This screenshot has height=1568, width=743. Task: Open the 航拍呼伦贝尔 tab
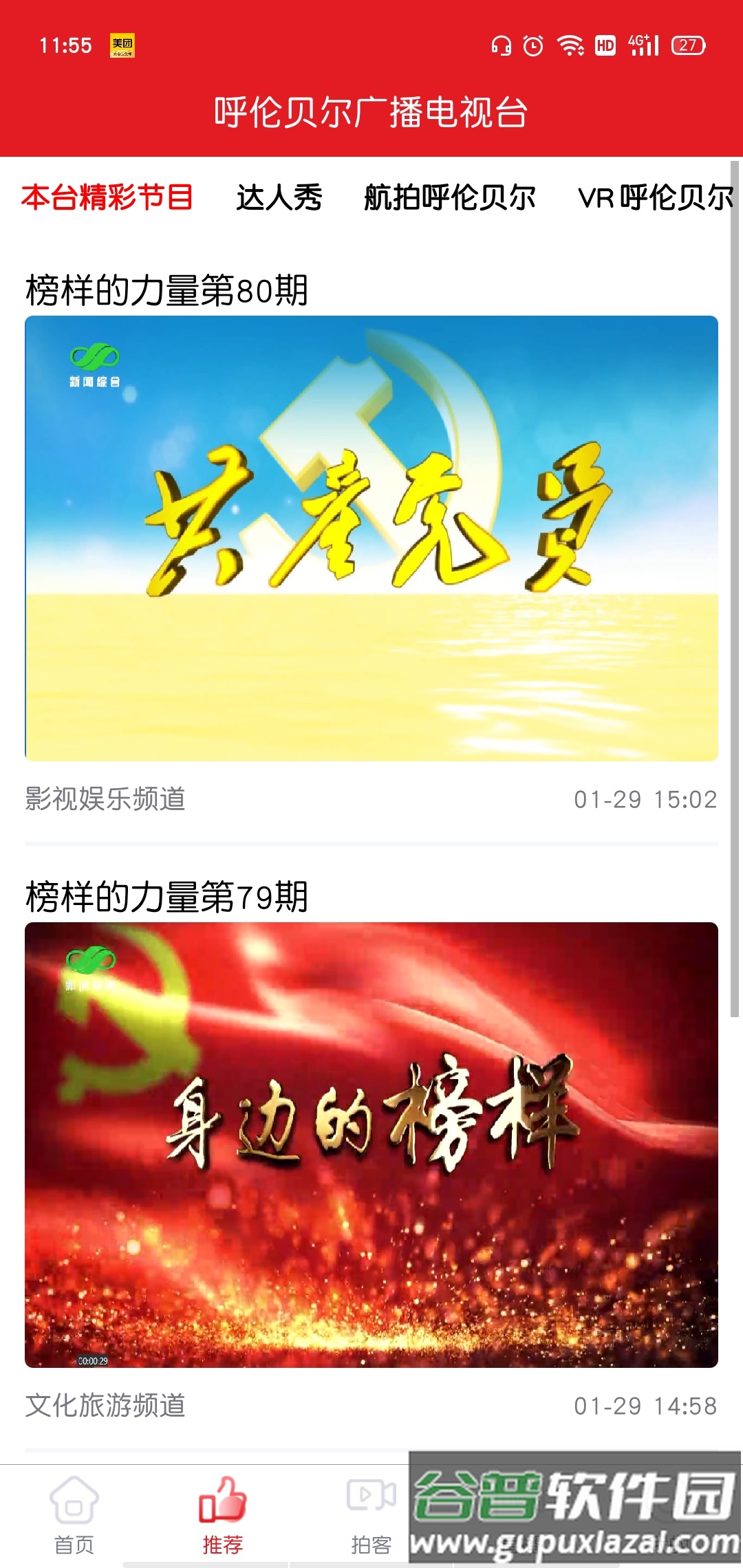[451, 197]
